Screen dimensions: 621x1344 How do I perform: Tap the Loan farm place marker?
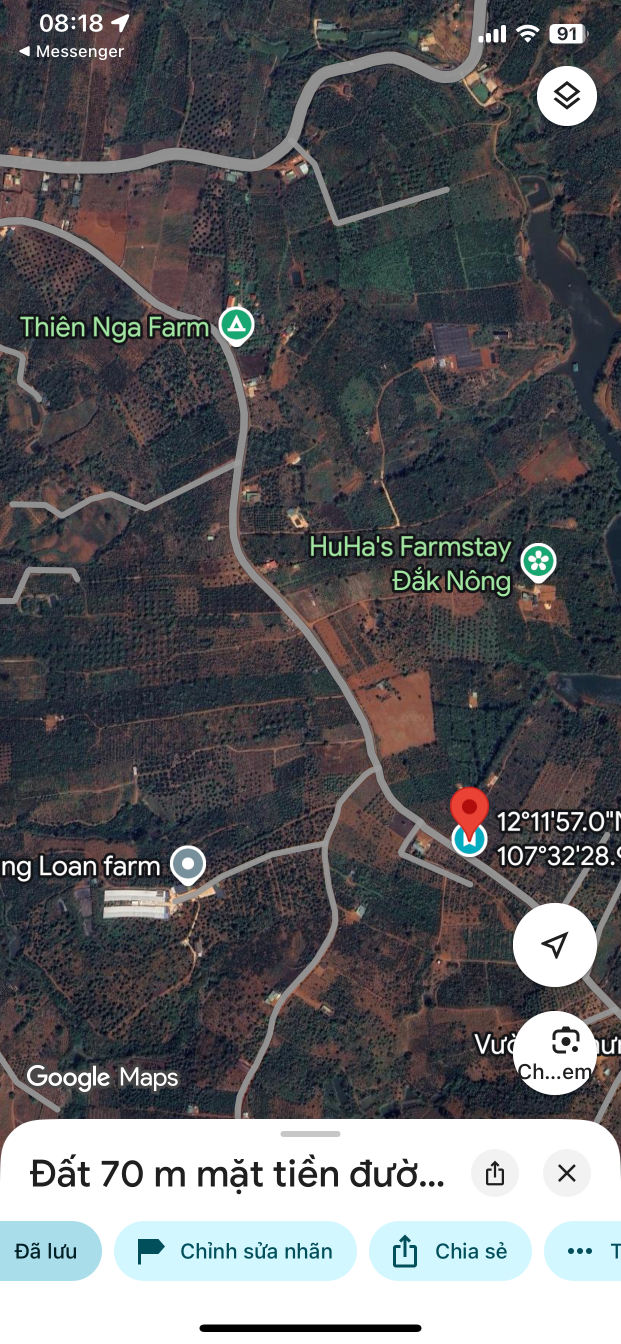[187, 863]
